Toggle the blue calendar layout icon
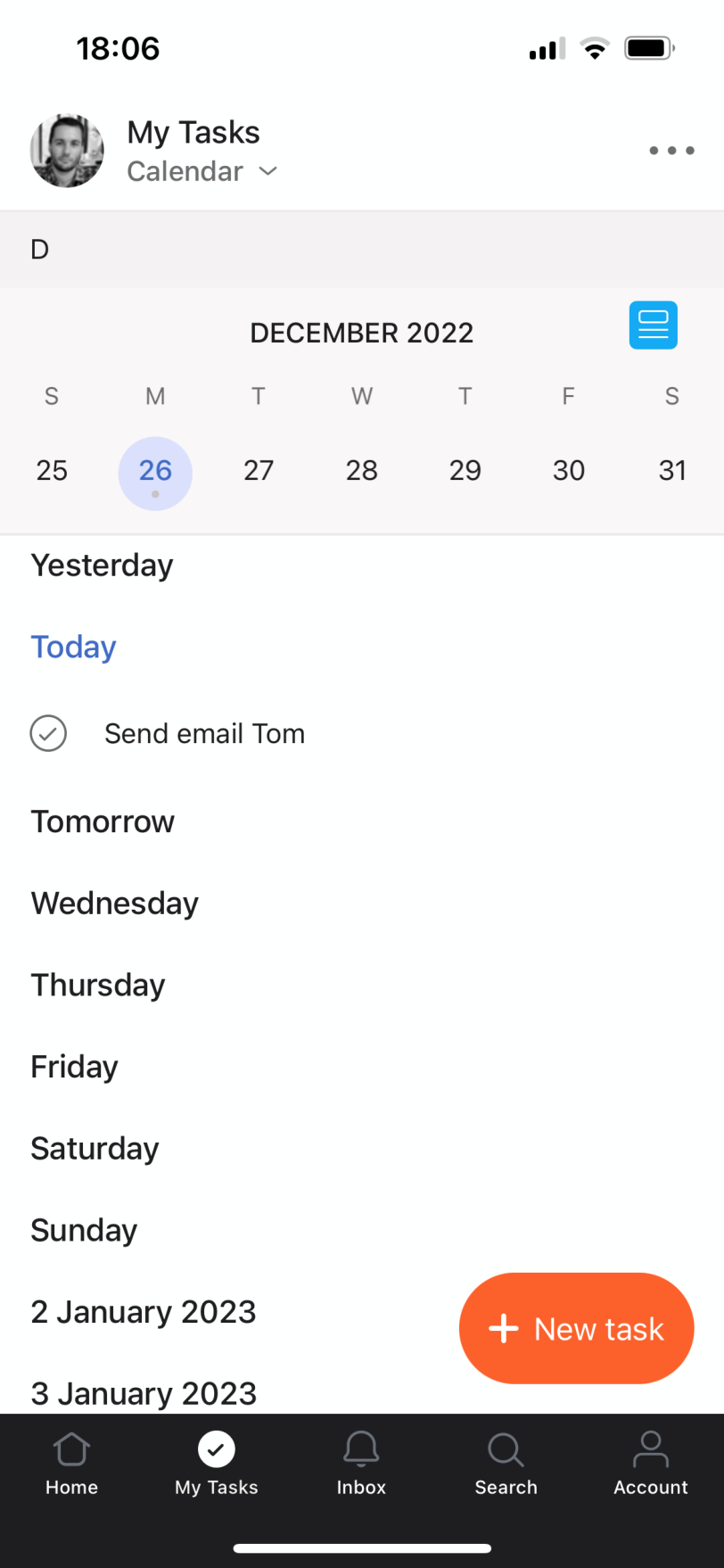 tap(653, 326)
